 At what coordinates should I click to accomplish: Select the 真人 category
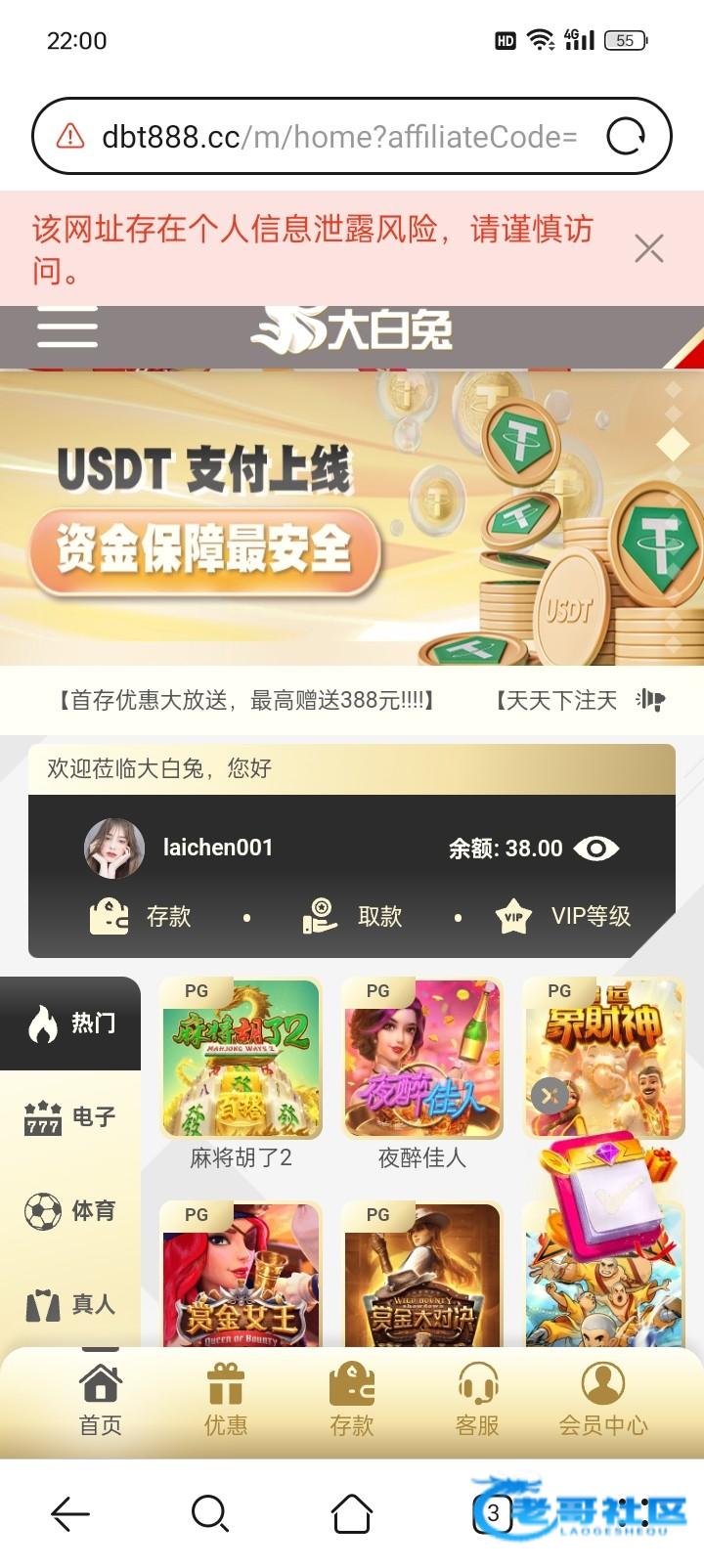[x=70, y=1304]
